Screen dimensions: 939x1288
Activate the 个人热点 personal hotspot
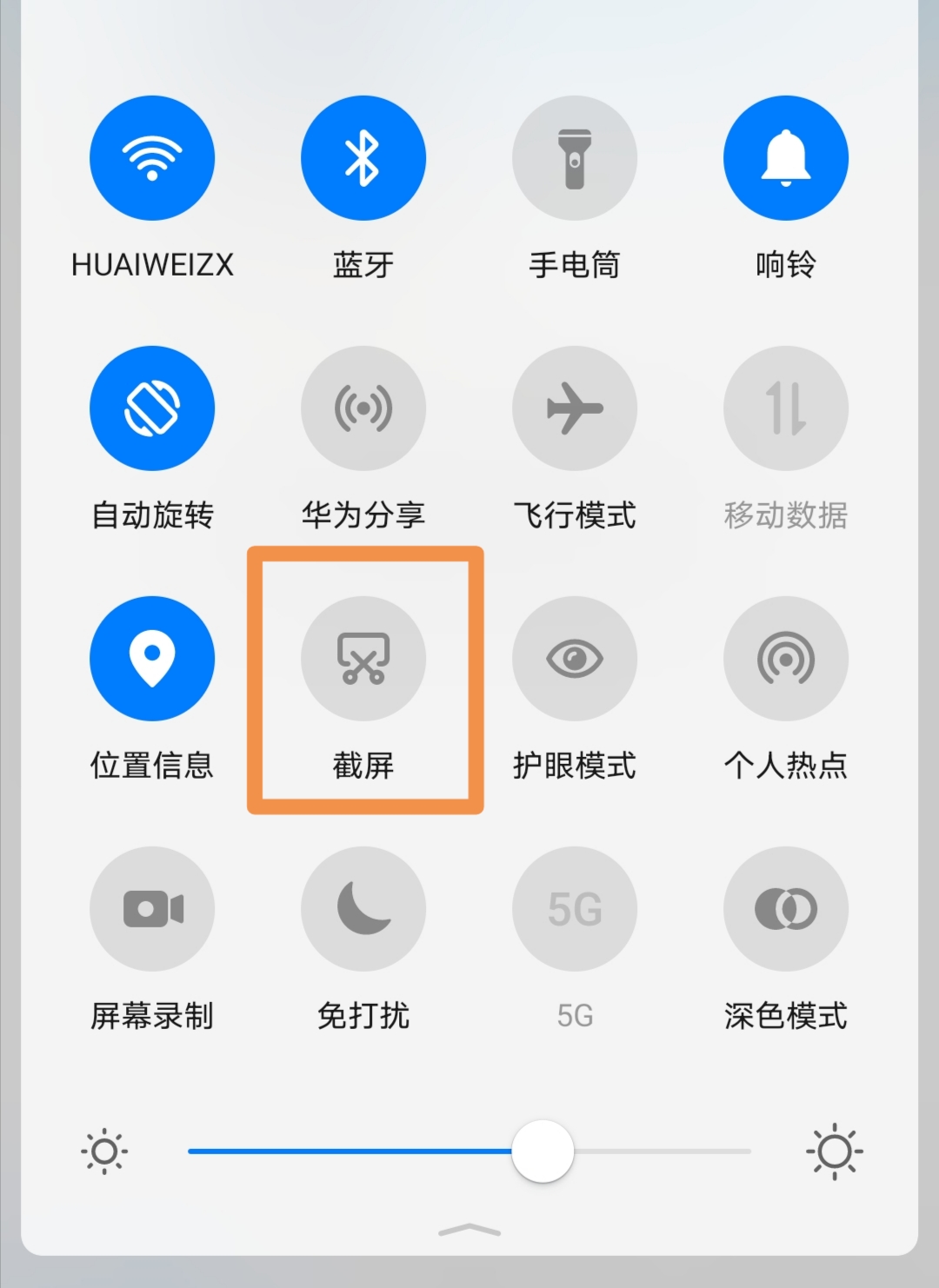(x=786, y=659)
